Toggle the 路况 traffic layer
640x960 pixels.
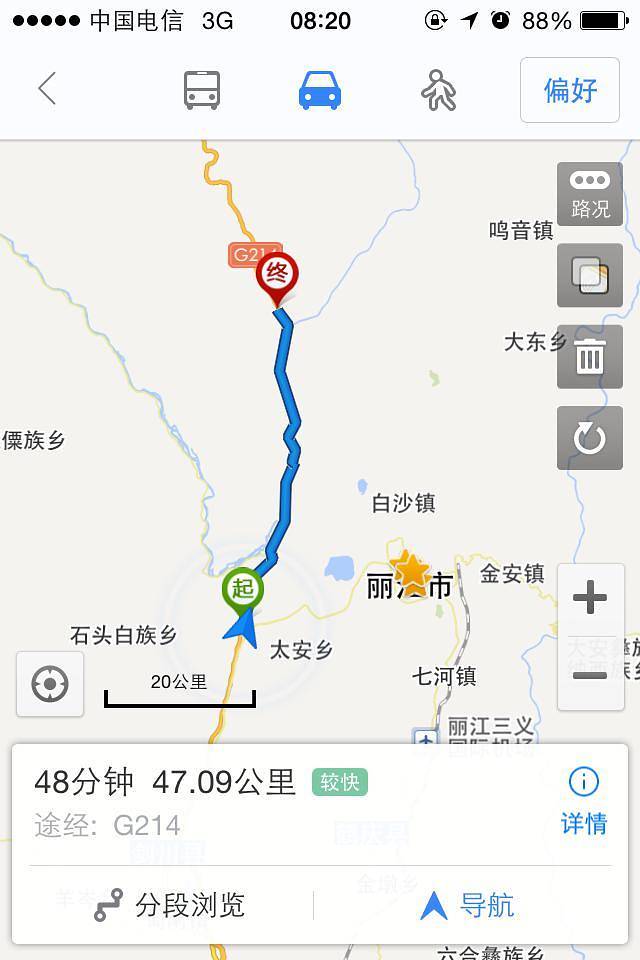point(590,194)
